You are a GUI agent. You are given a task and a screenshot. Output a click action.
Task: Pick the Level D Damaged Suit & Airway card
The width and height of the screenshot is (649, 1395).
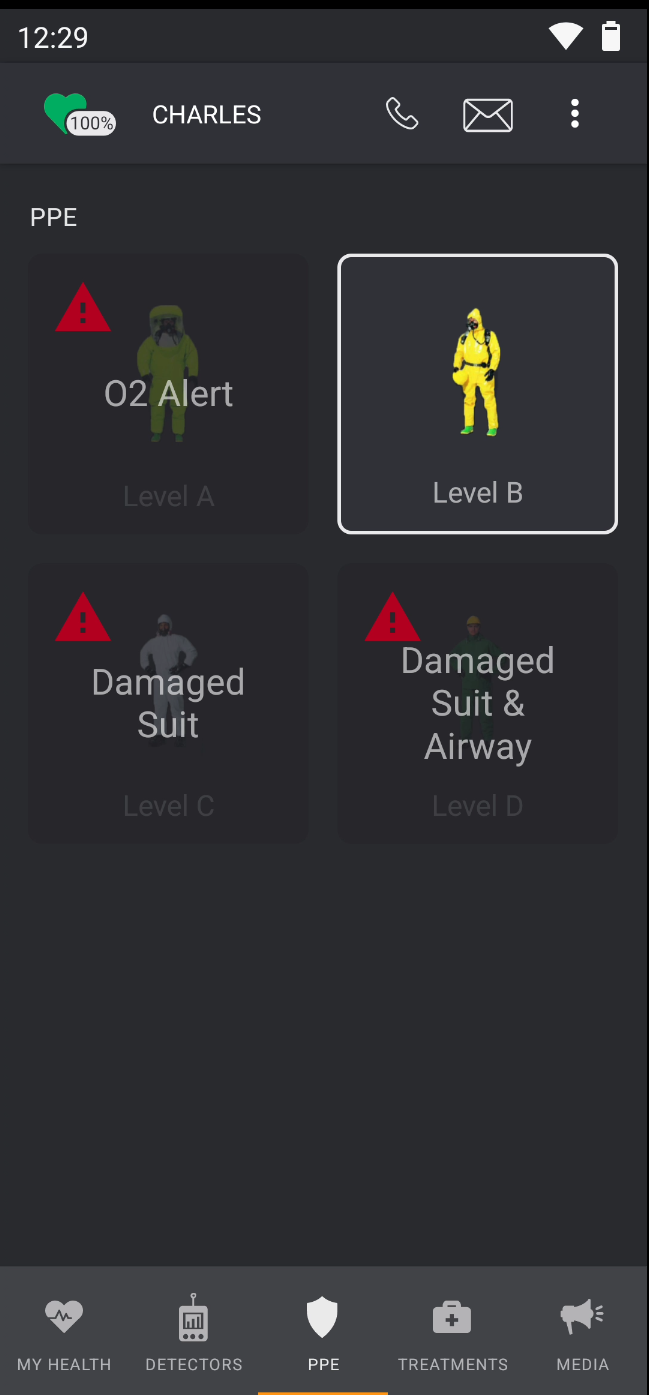pos(477,703)
